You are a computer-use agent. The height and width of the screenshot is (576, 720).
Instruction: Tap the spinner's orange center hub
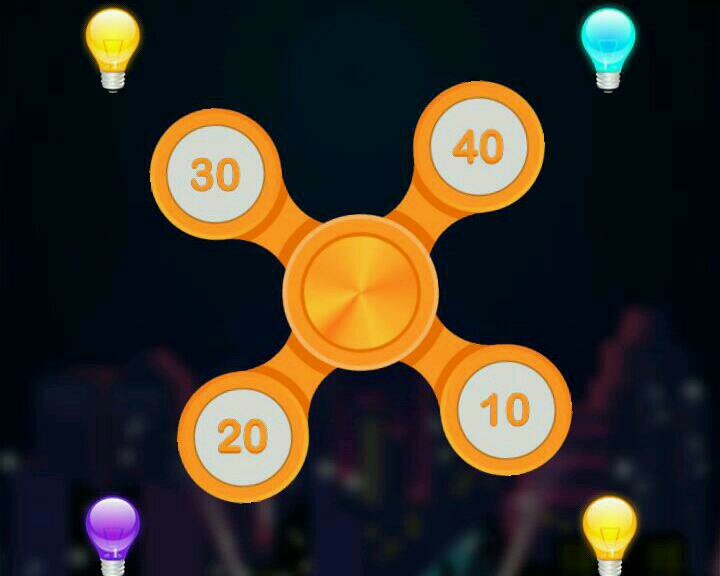360,292
